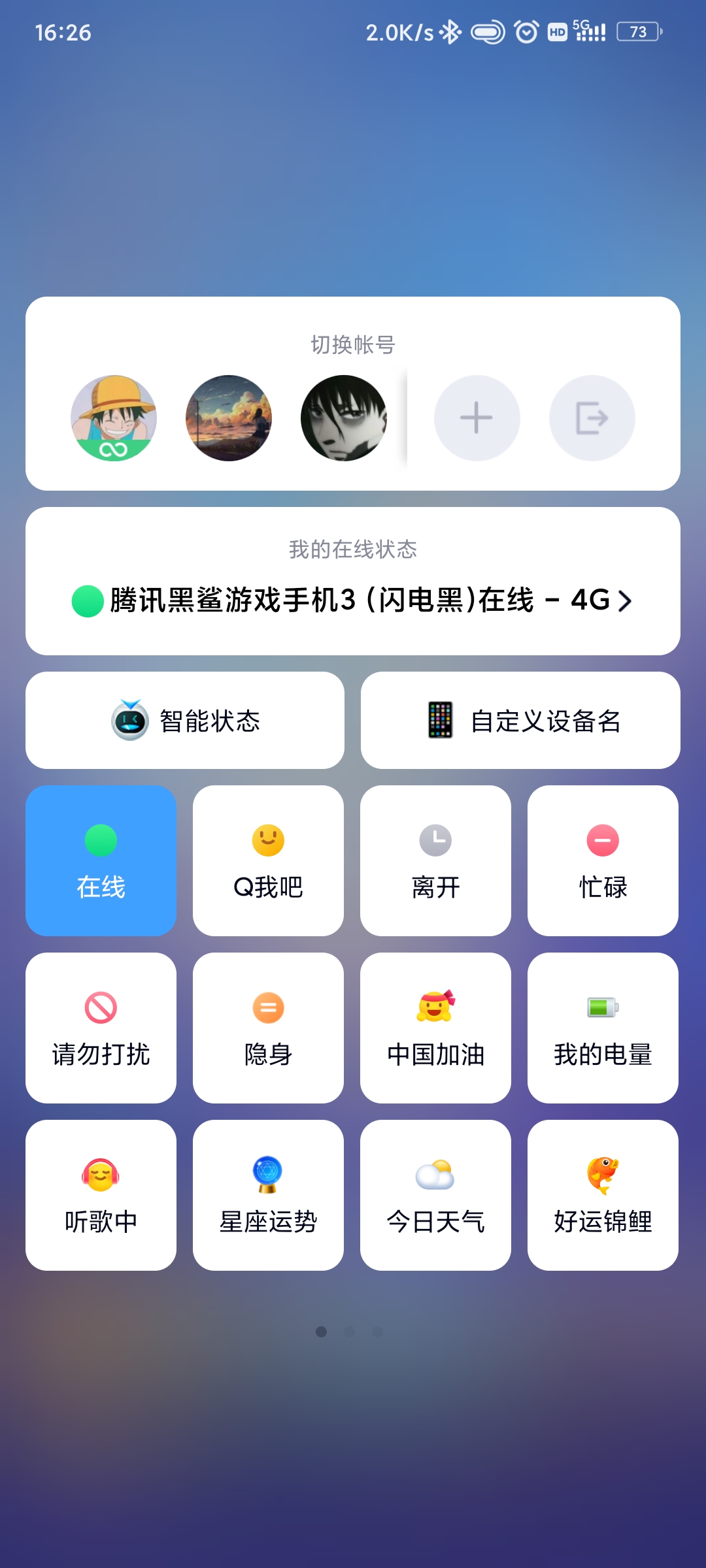Tap the log out icon
The width and height of the screenshot is (706, 1568).
[592, 418]
